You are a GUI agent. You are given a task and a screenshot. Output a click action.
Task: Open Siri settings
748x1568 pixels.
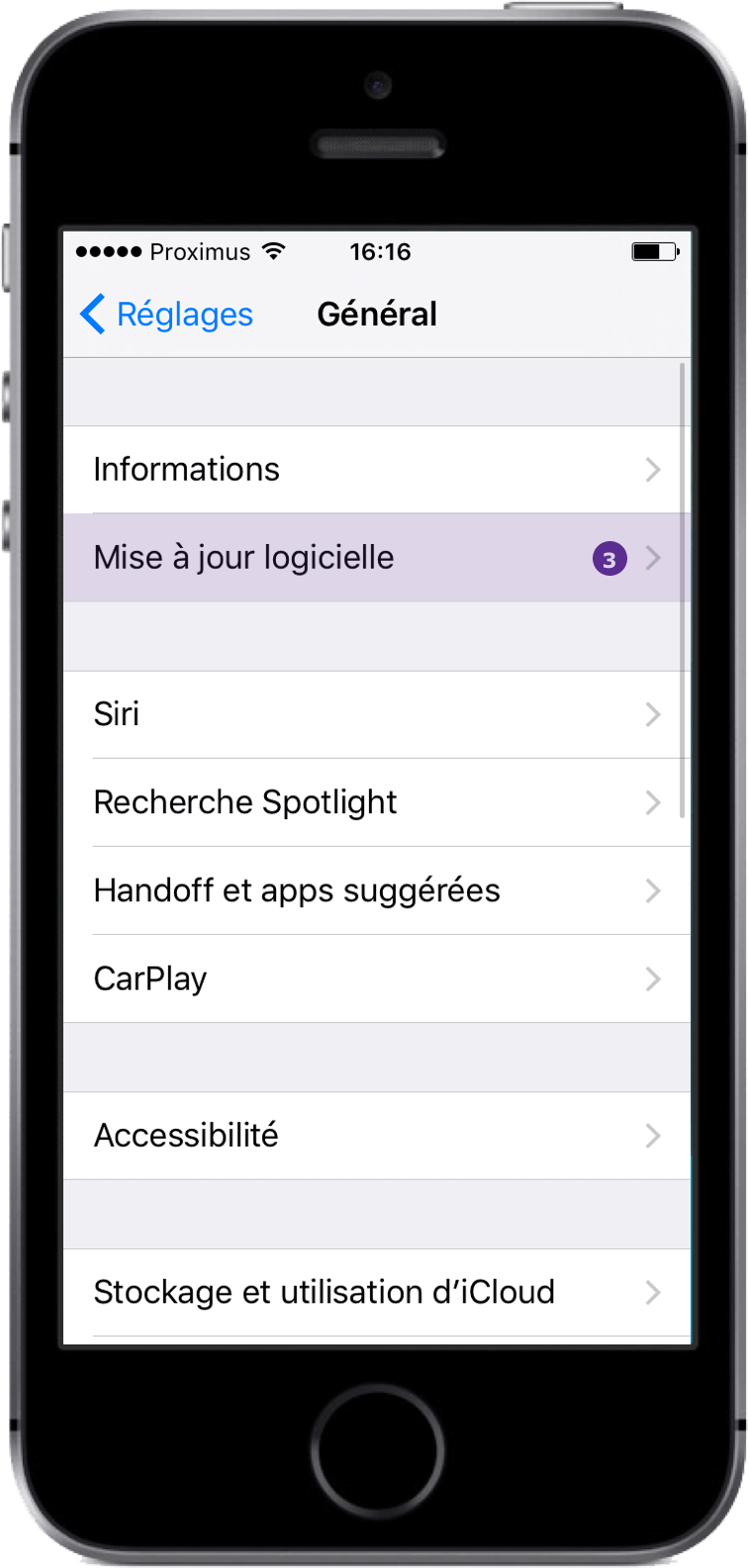point(376,714)
